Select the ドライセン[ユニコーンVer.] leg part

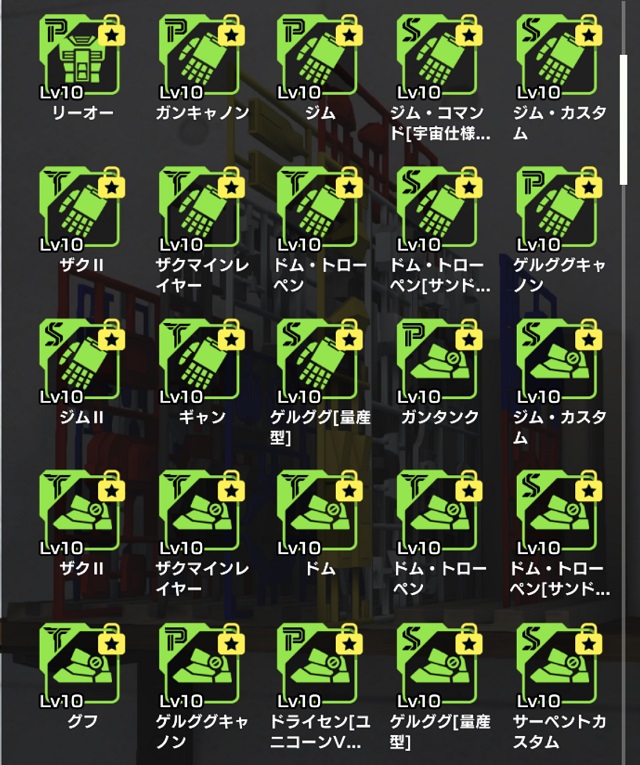320,666
